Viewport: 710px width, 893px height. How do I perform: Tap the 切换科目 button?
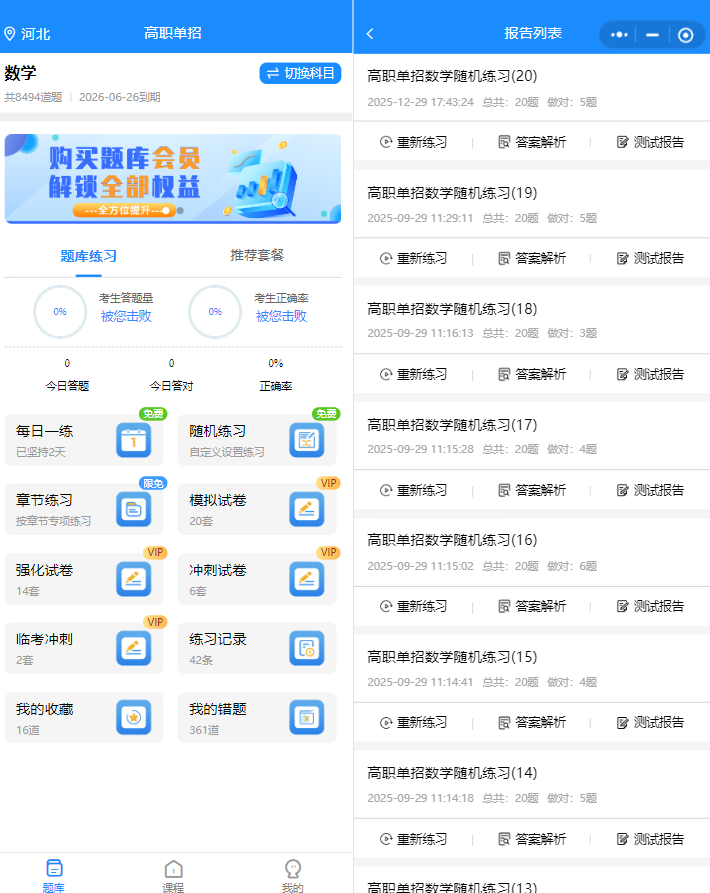[300, 73]
